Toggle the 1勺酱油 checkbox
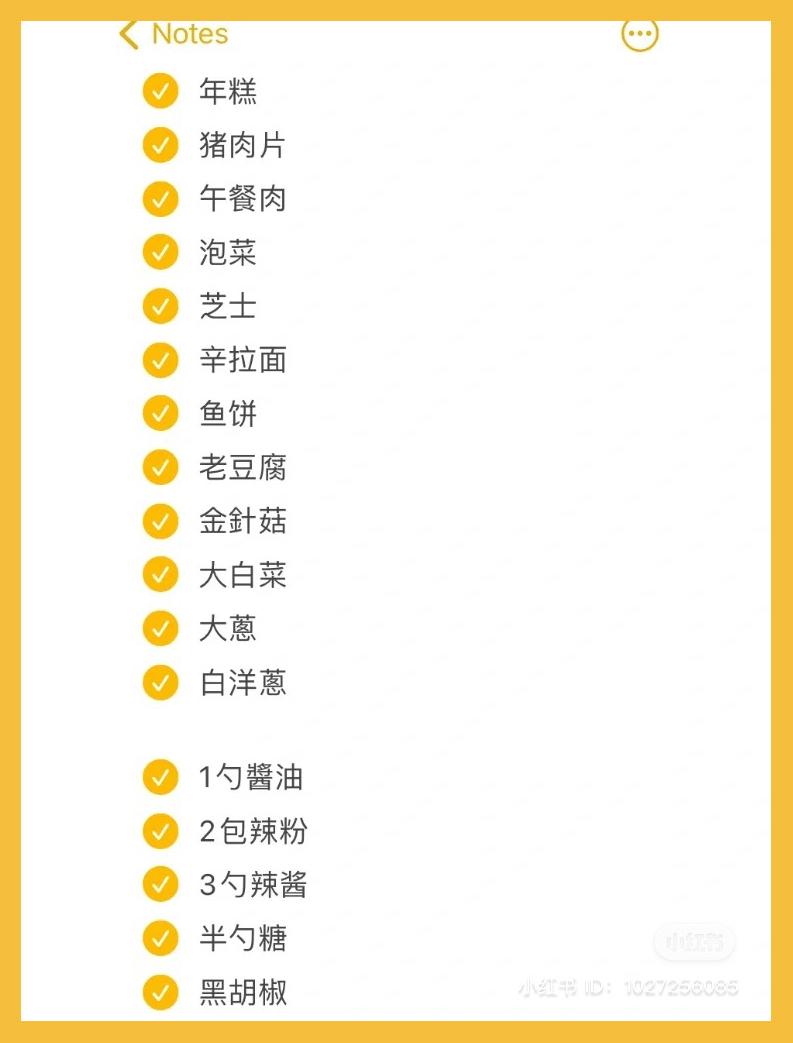This screenshot has height=1043, width=793. [x=160, y=777]
